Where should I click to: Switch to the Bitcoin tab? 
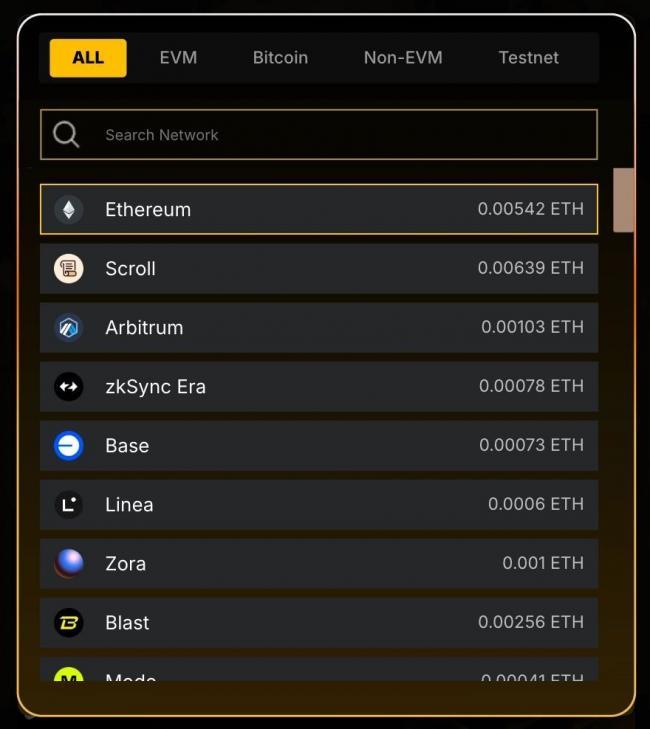click(280, 58)
